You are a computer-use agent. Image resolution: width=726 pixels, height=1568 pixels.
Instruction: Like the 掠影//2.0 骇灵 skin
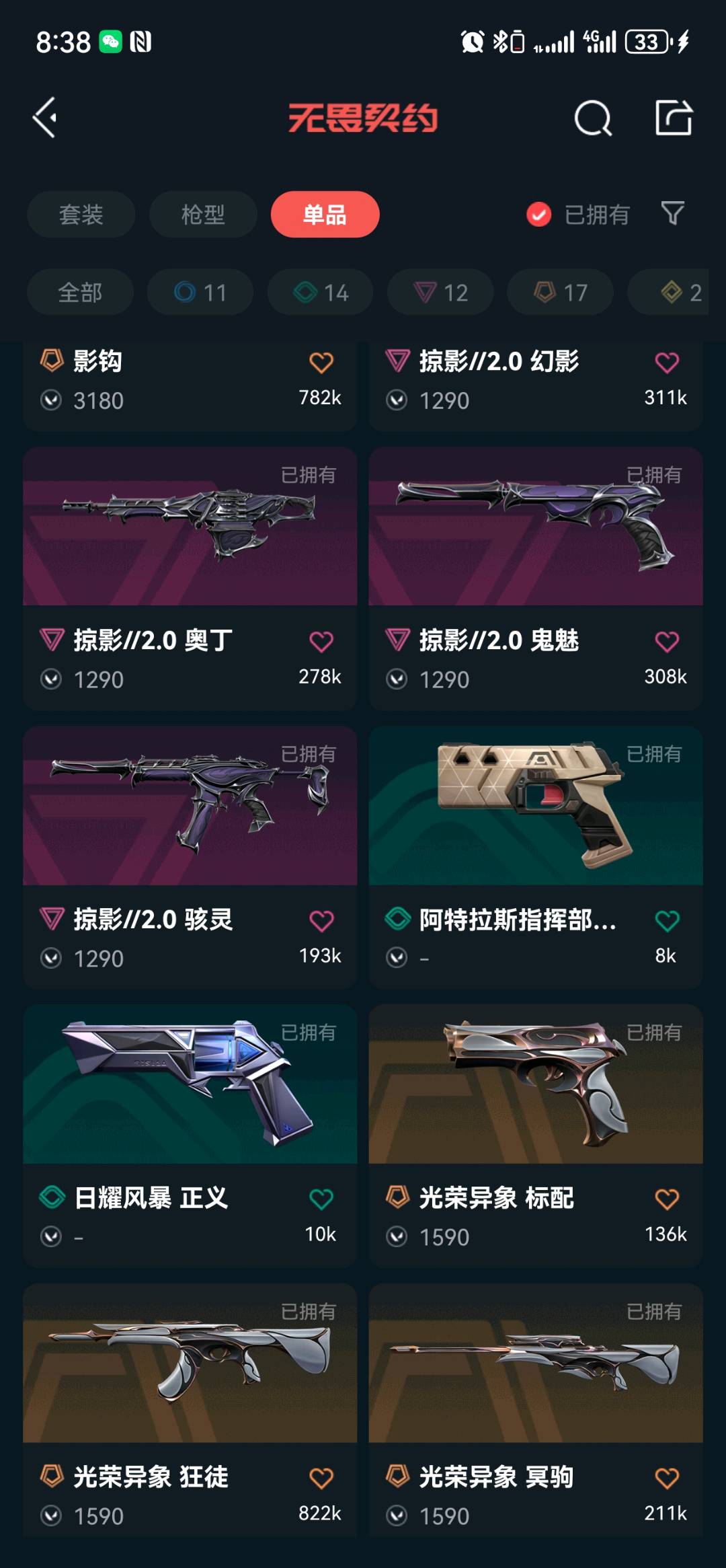[321, 920]
